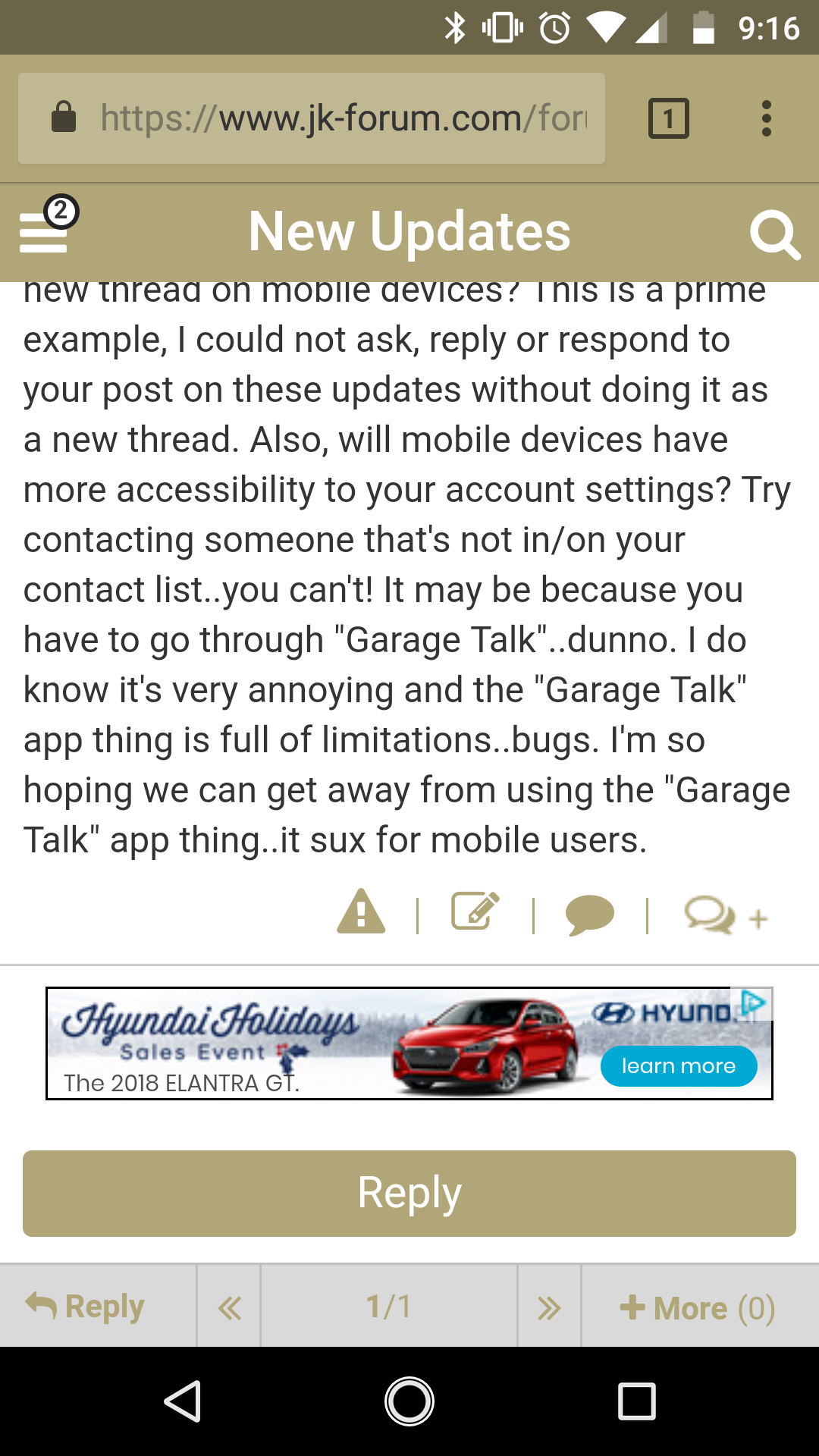Open the browser tab switcher

pos(668,118)
